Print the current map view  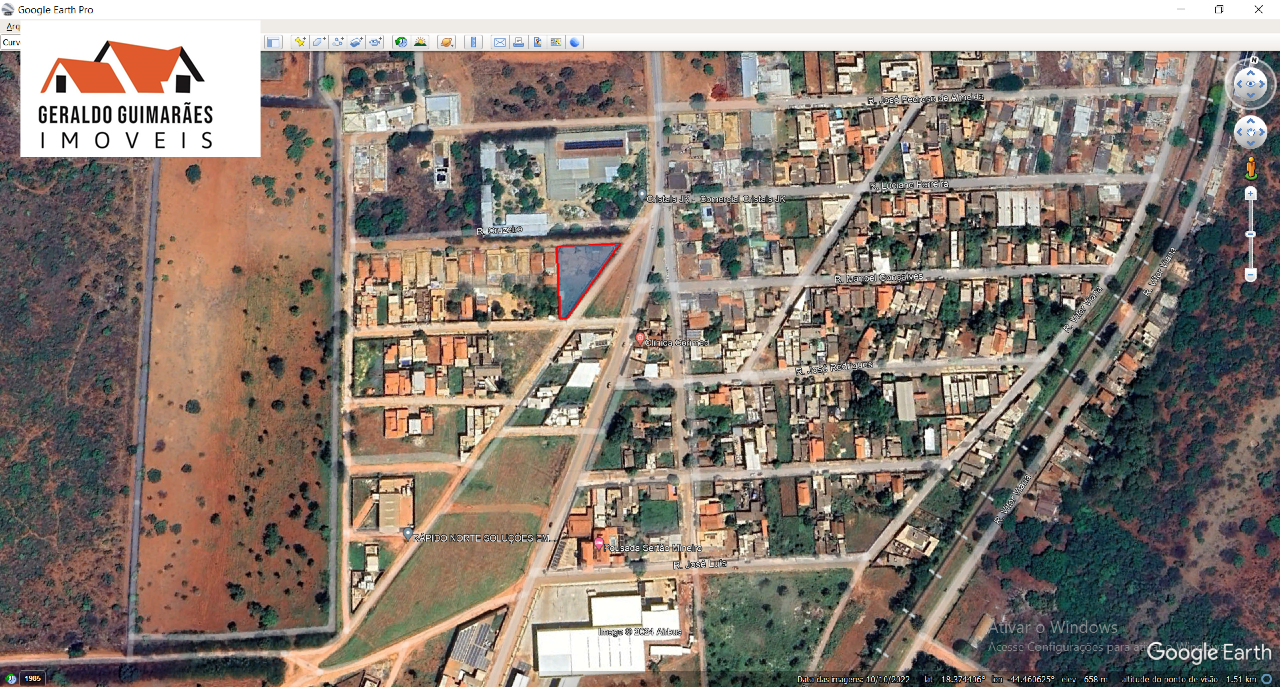coord(518,42)
